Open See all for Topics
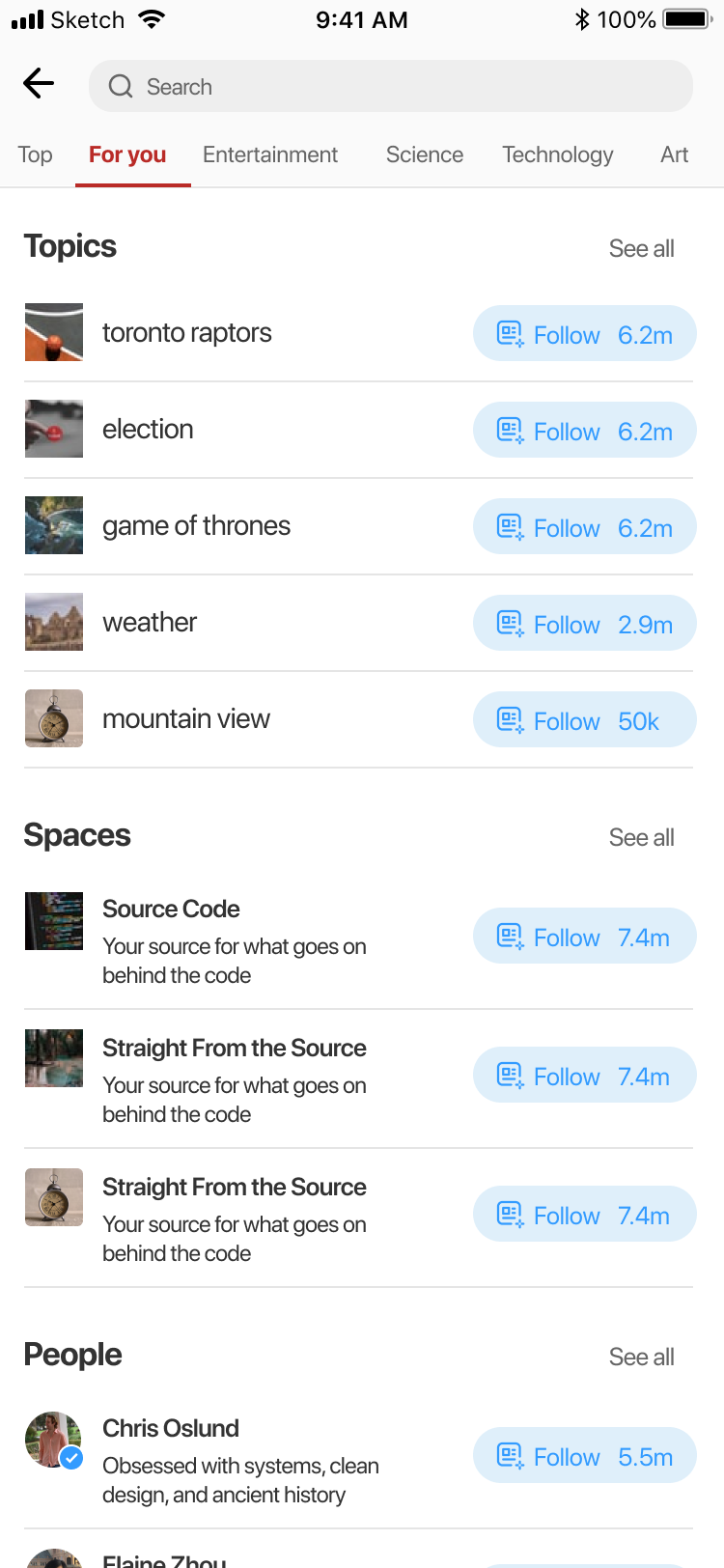This screenshot has height=1568, width=724. pos(641,248)
